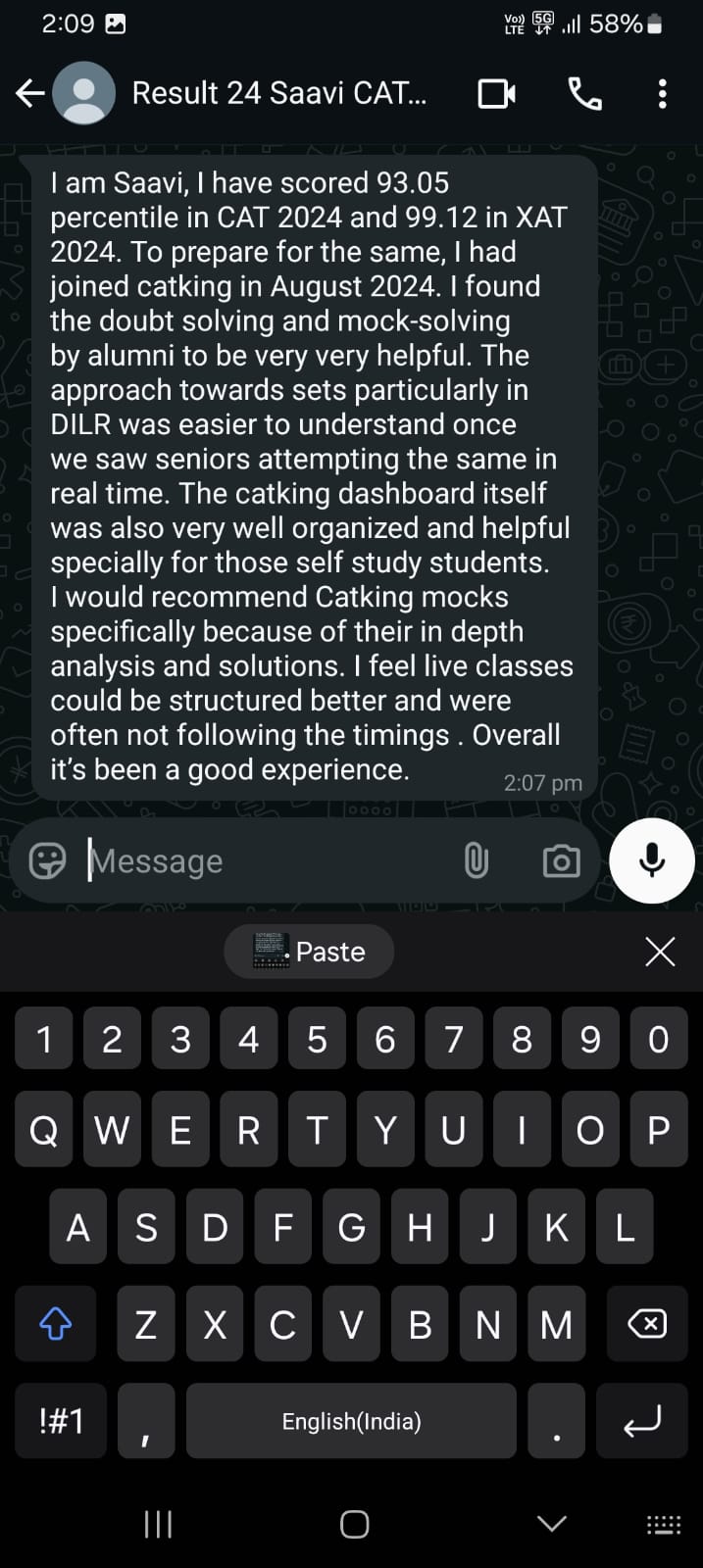
Task: Start a voice call
Action: [x=585, y=94]
